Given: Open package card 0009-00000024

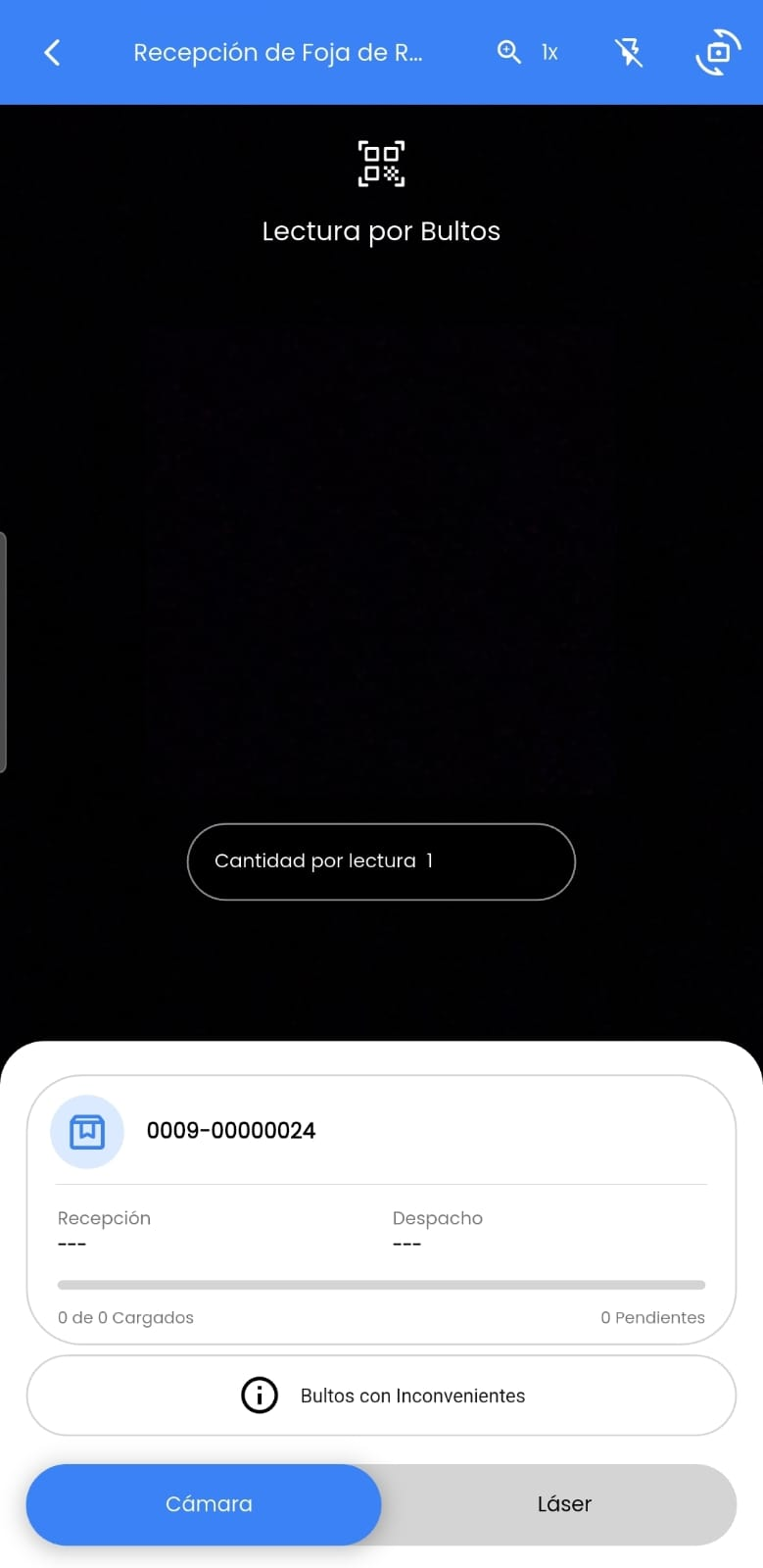Looking at the screenshot, I should tap(381, 1131).
